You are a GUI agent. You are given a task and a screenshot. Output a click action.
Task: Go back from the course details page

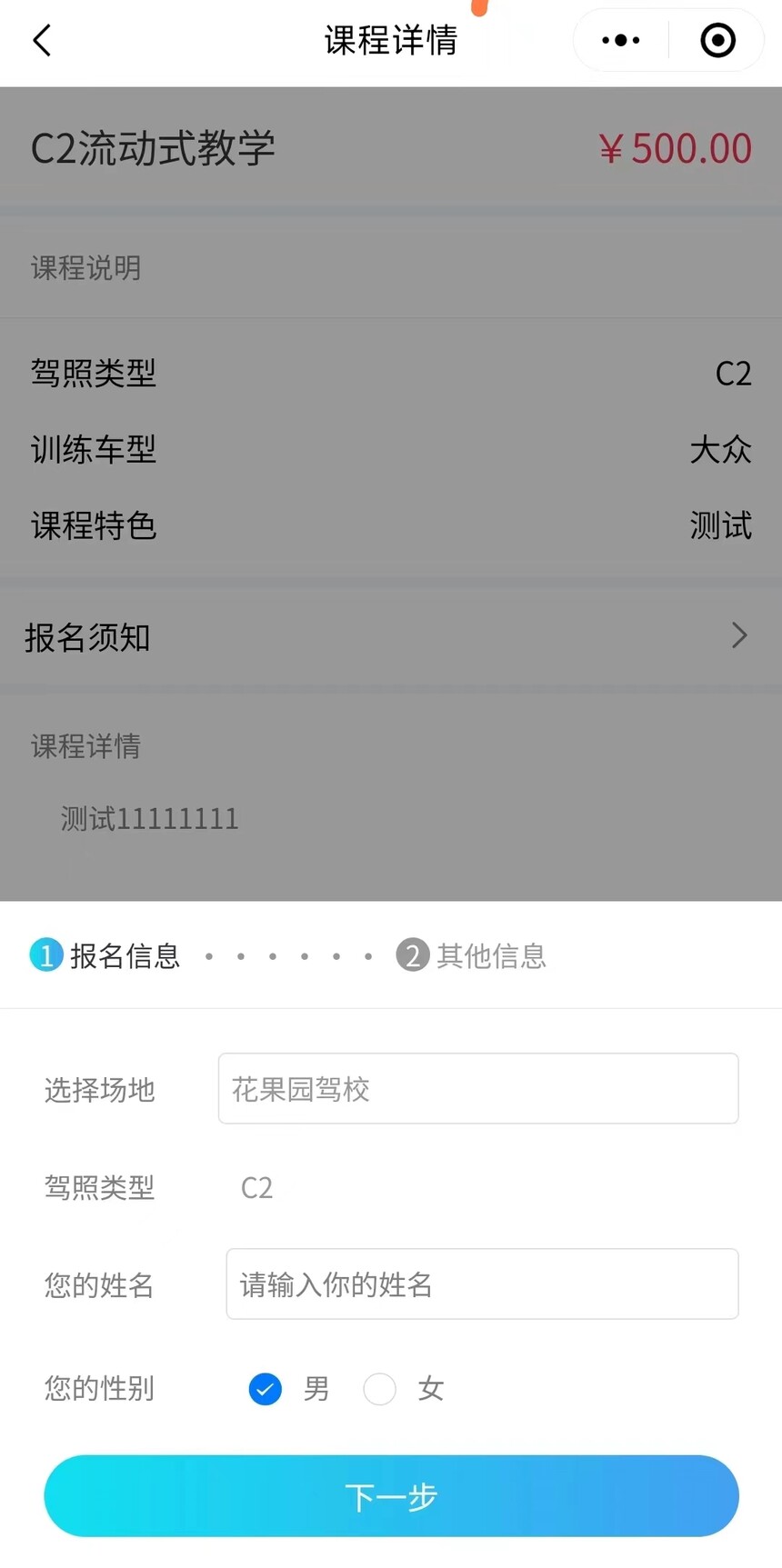pos(42,41)
